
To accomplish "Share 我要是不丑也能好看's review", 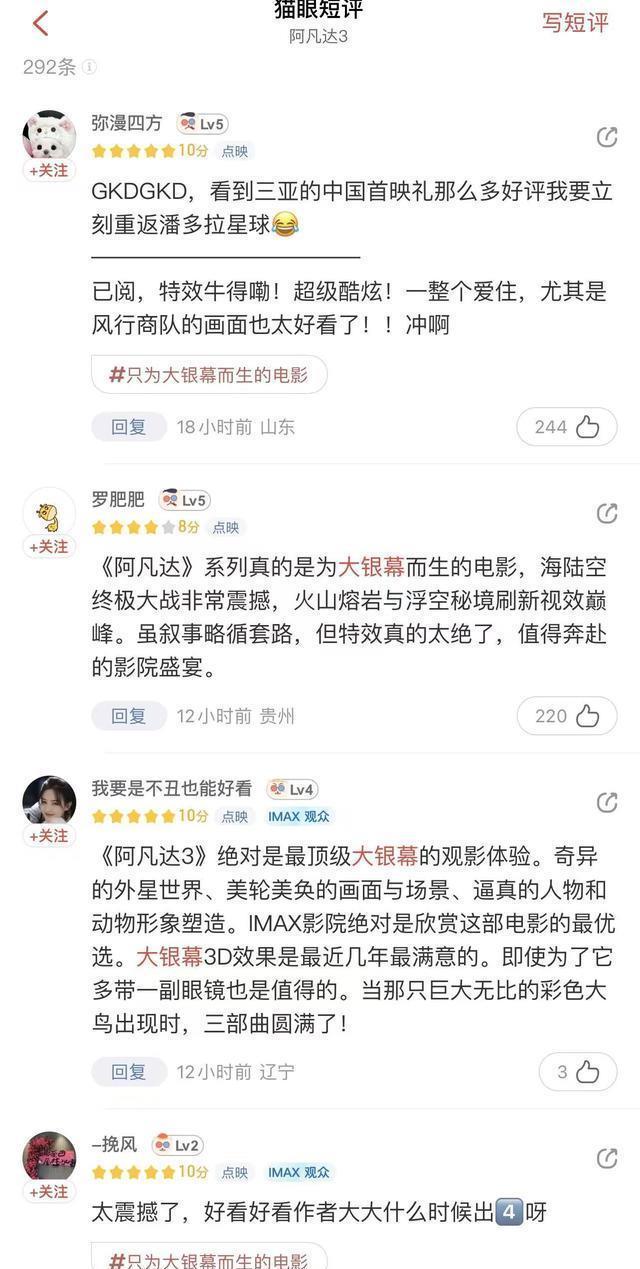I will (606, 803).
